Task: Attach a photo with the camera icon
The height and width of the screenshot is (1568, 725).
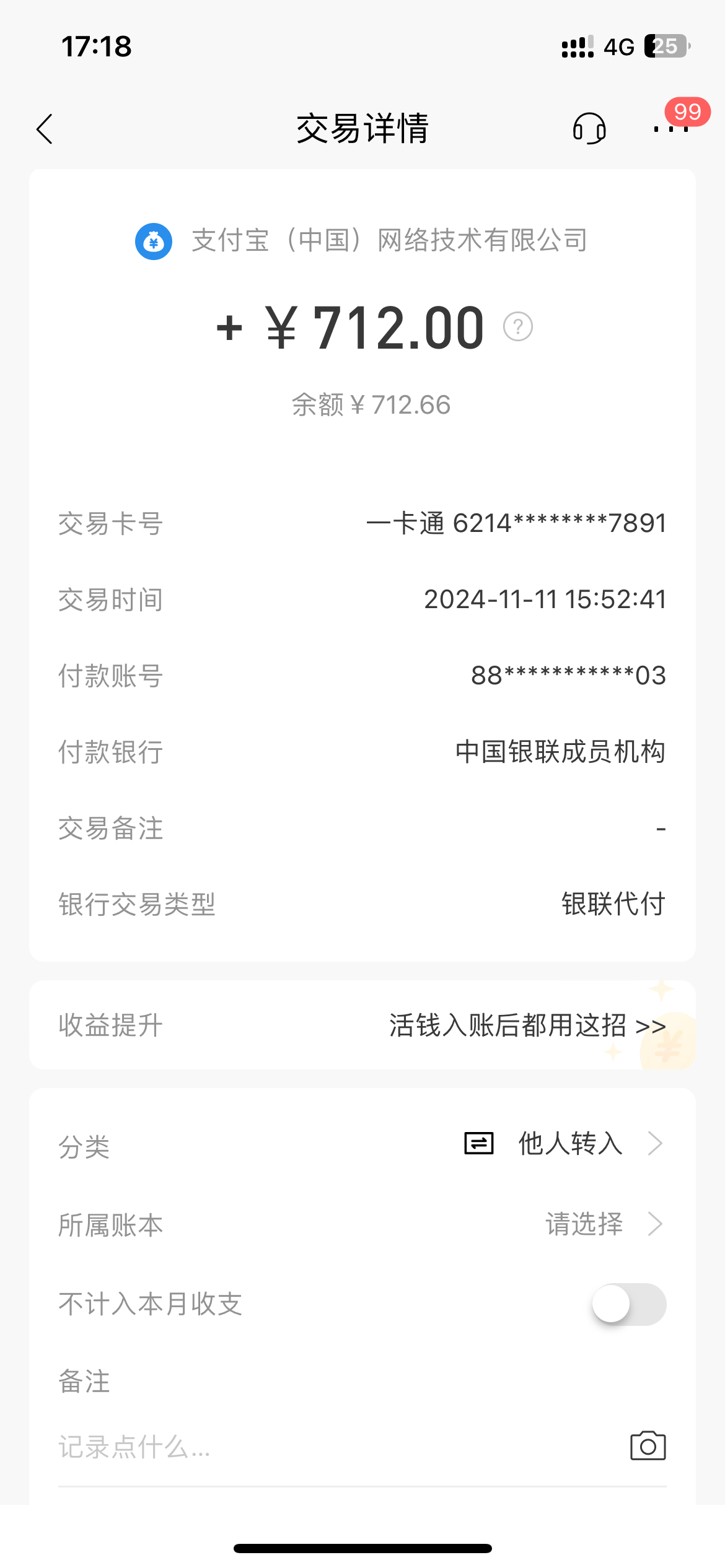Action: tap(648, 1446)
